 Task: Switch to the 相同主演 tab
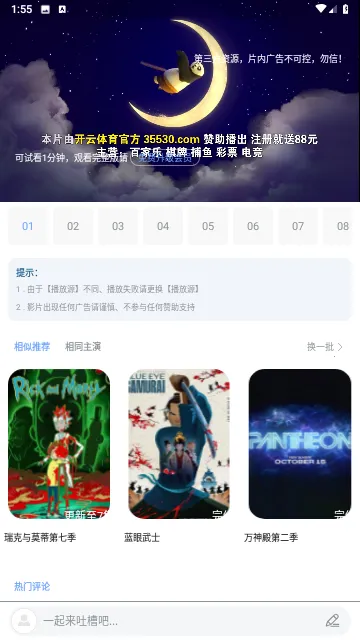(83, 347)
